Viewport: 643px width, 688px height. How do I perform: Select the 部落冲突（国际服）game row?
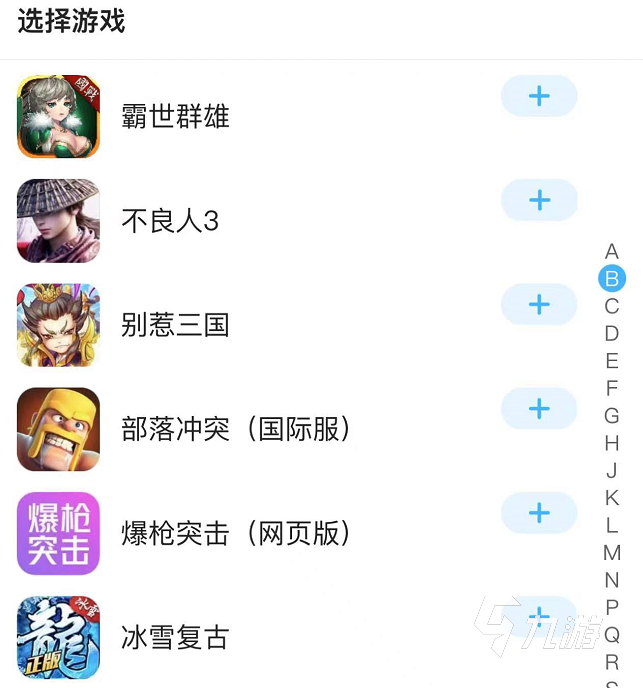coord(236,430)
